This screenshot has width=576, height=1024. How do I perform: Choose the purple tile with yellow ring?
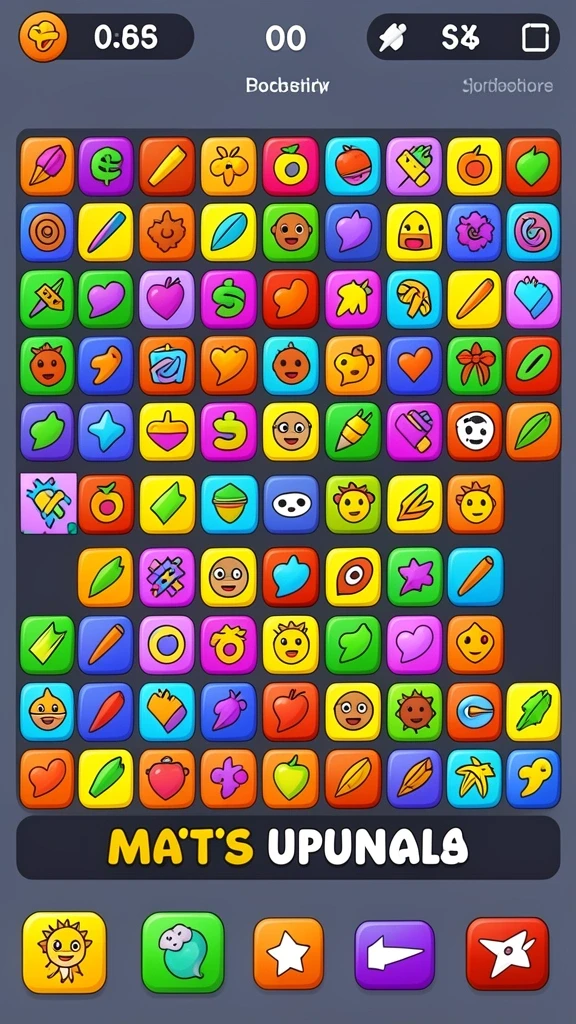(x=167, y=645)
